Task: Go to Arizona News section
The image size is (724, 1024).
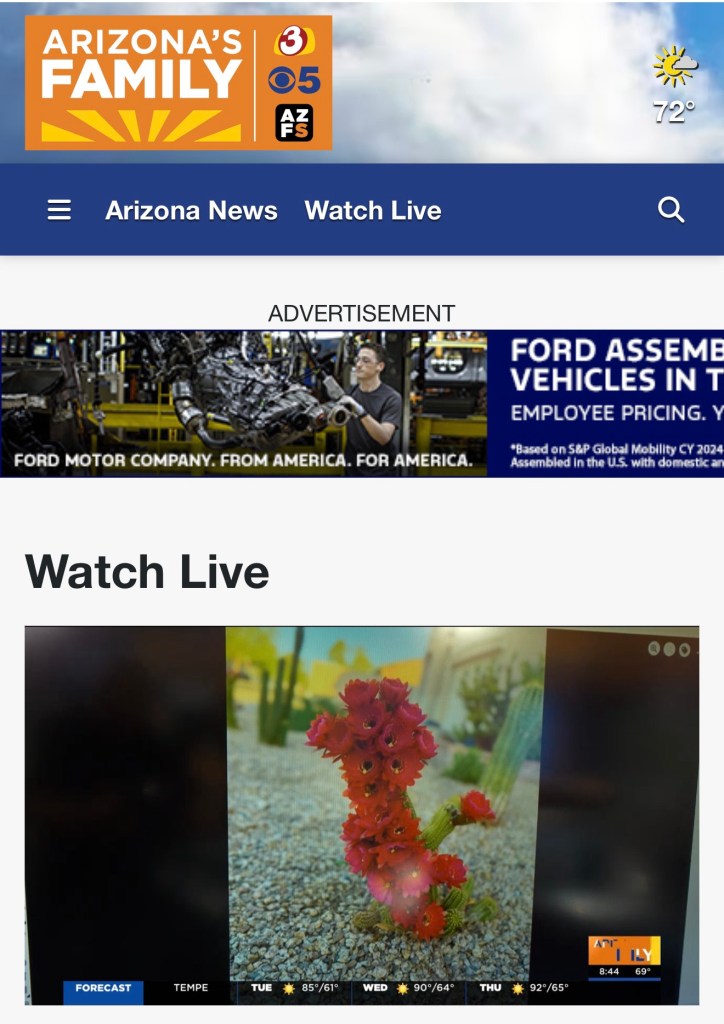Action: click(x=191, y=210)
